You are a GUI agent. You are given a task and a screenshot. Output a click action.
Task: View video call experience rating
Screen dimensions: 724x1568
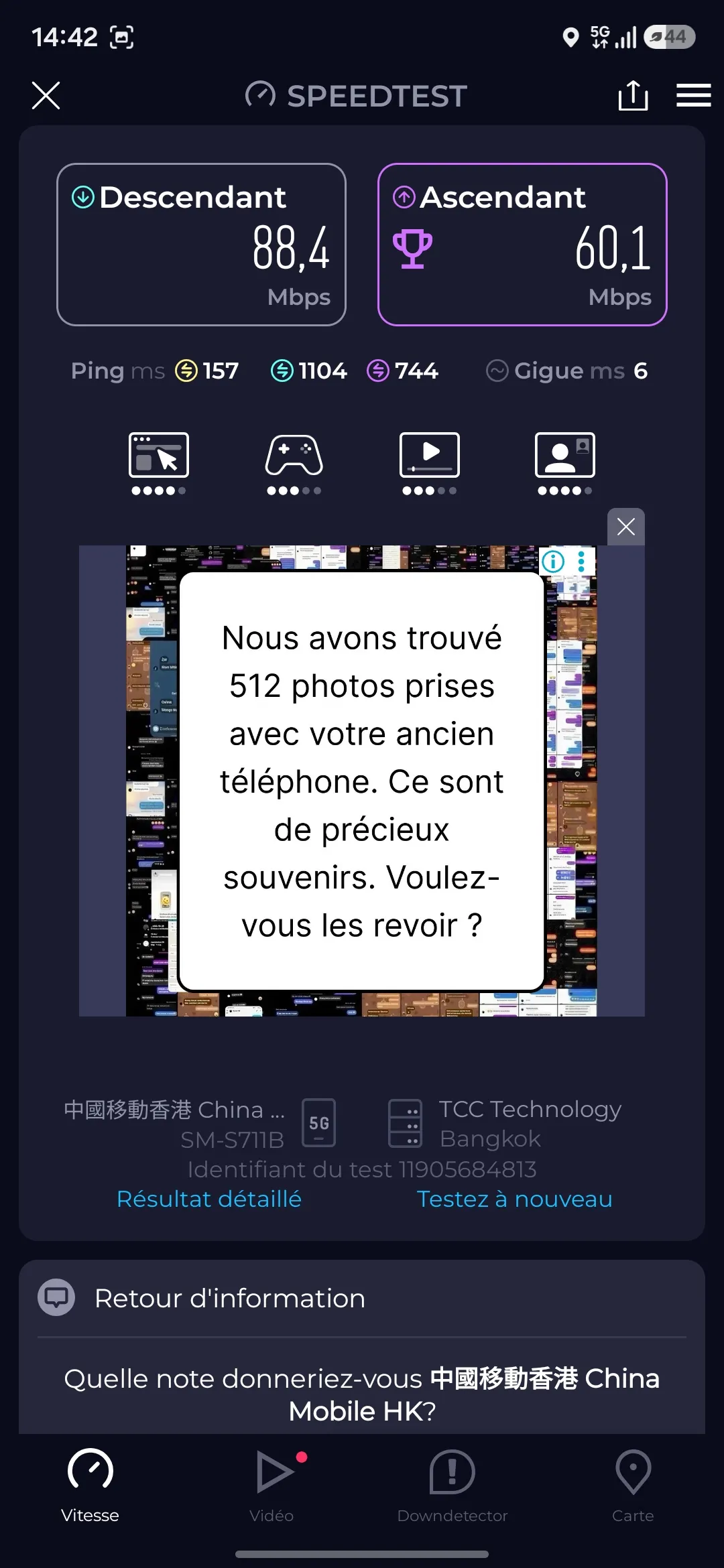tap(565, 463)
